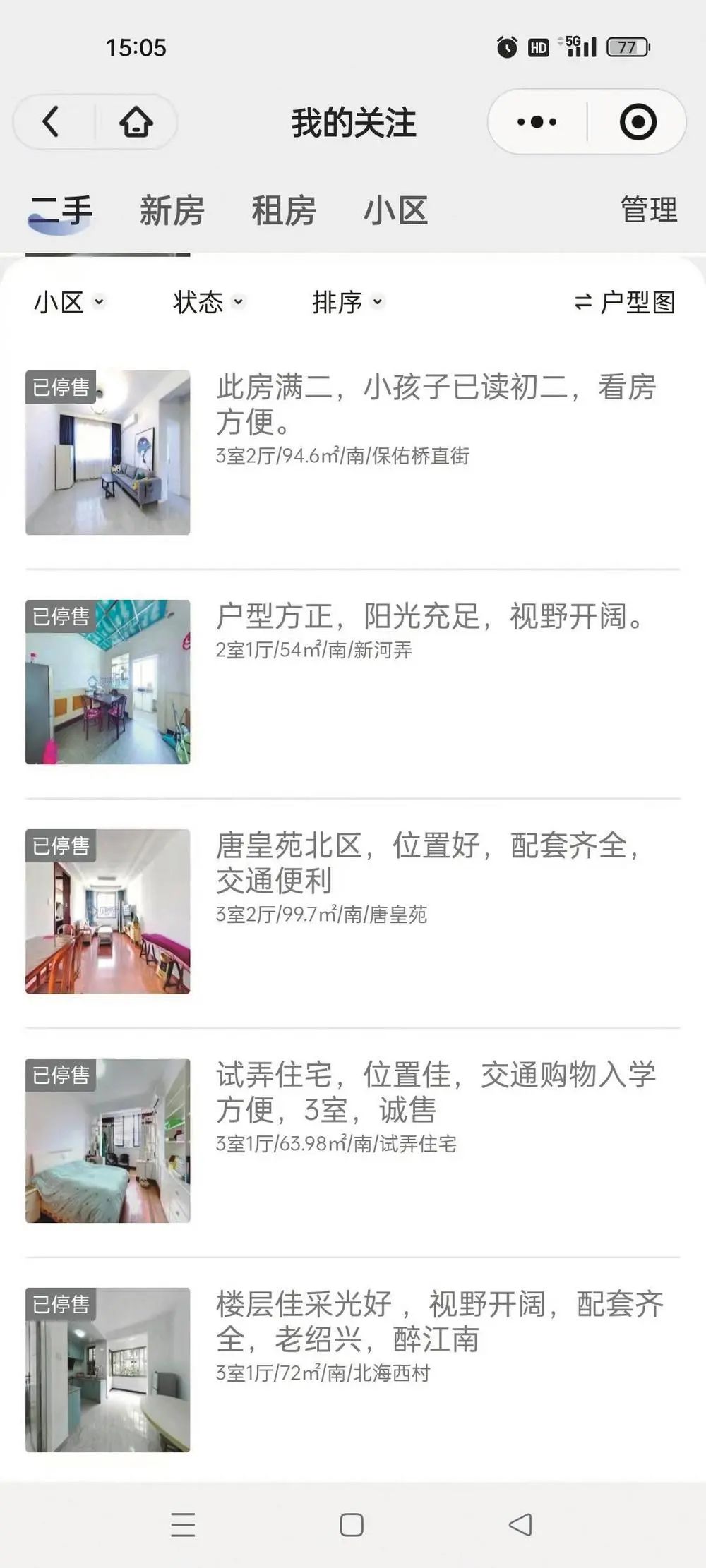Return to the mini program home
Screen dimensions: 706x1568
pos(136,121)
